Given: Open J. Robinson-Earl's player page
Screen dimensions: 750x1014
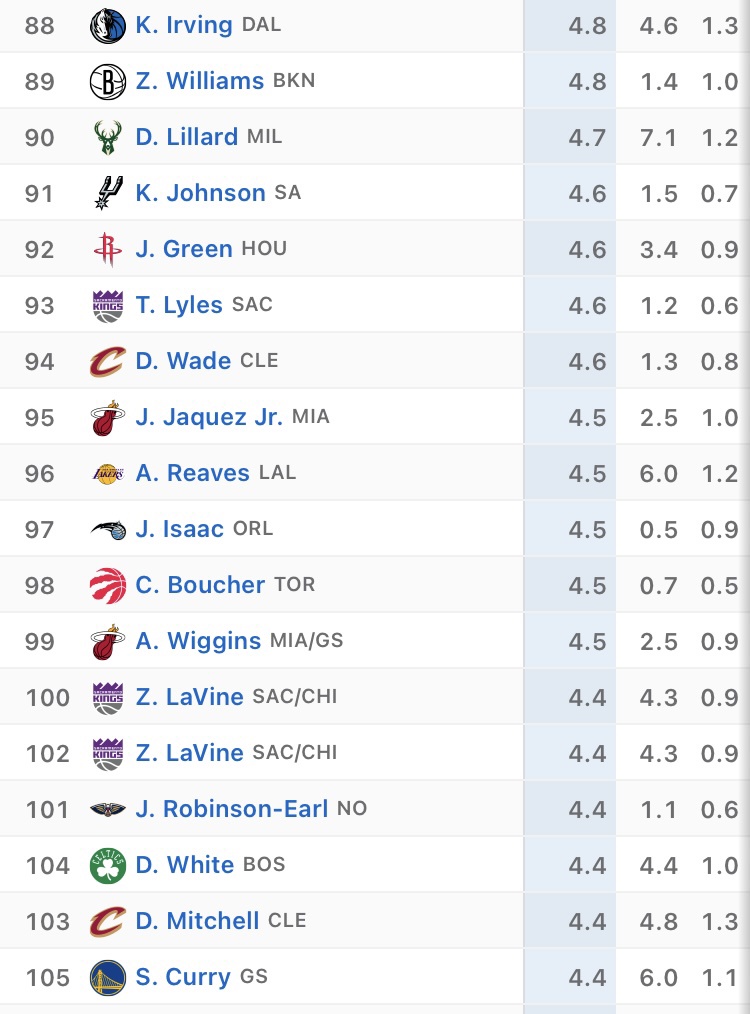Looking at the screenshot, I should pos(232,809).
